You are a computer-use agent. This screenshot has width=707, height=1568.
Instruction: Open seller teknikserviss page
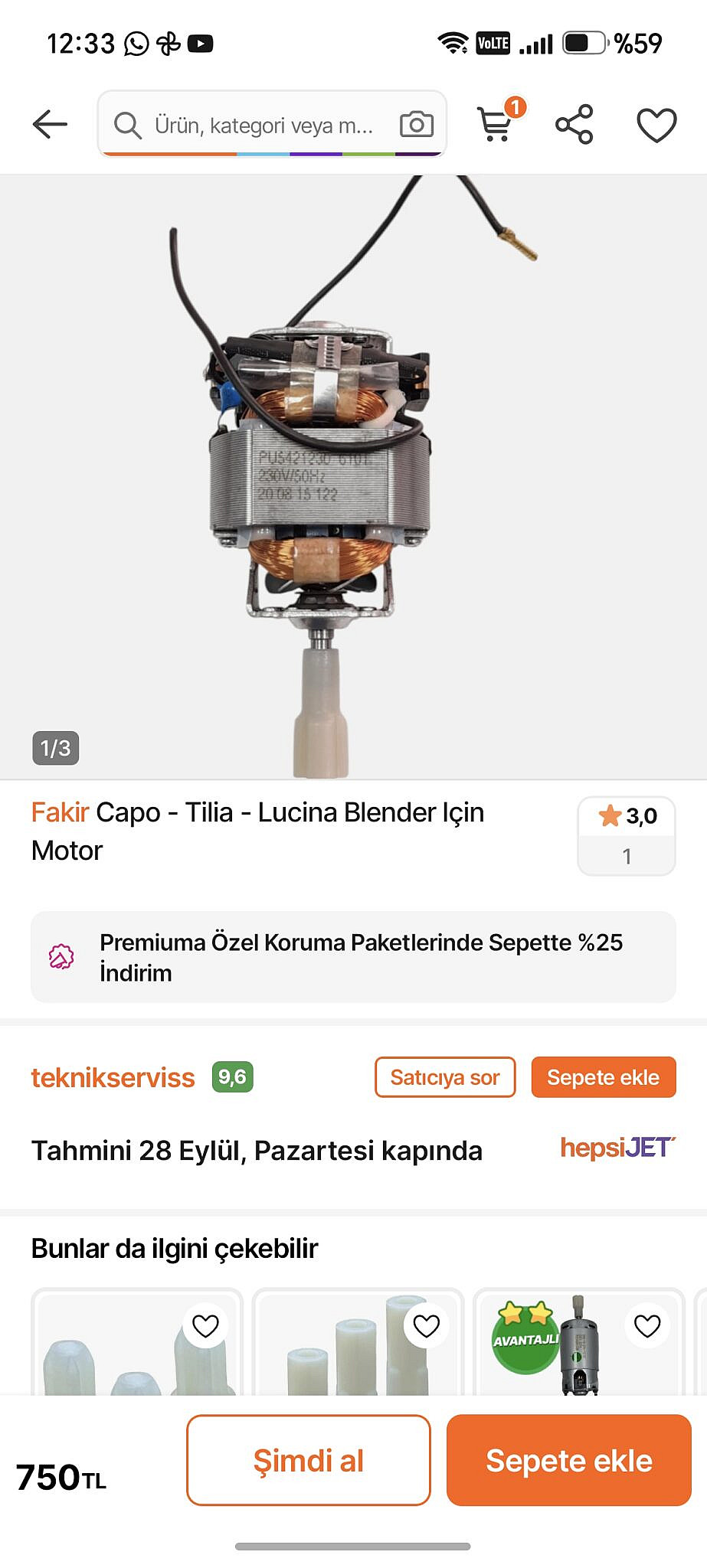pyautogui.click(x=113, y=1077)
